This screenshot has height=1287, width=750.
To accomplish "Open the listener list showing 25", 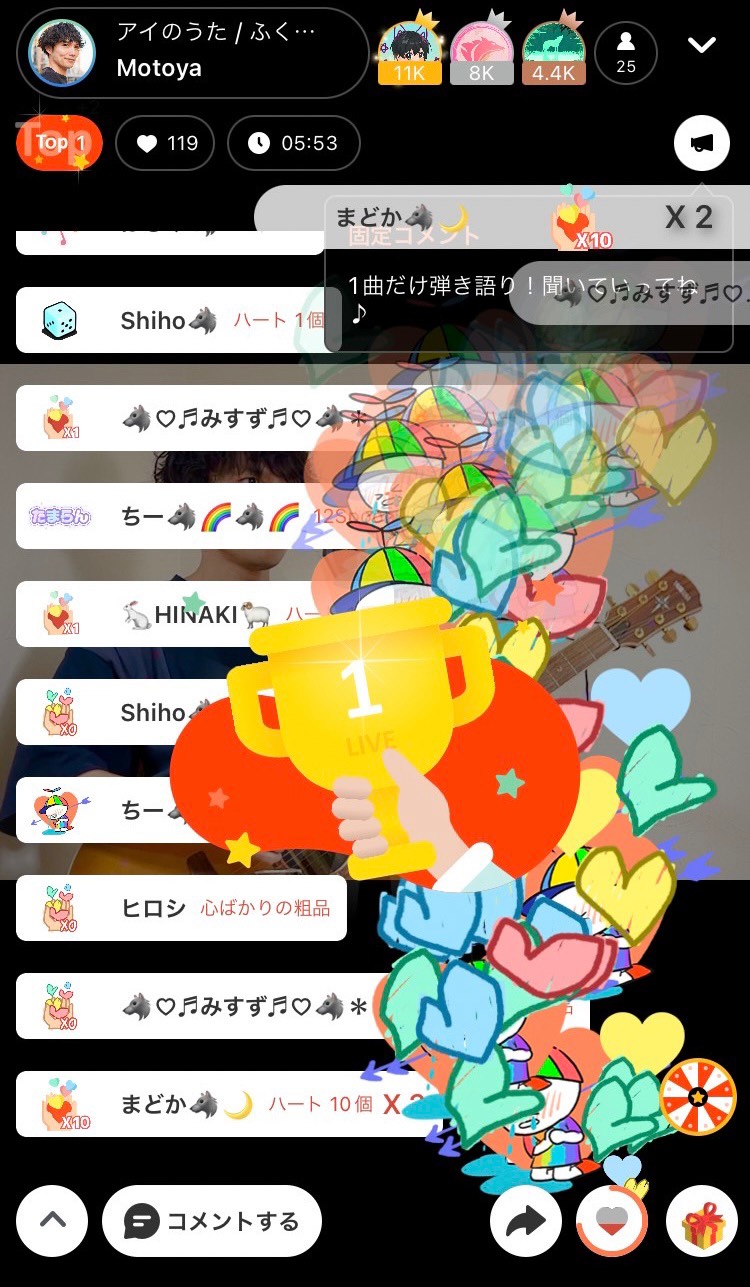I will coord(626,53).
